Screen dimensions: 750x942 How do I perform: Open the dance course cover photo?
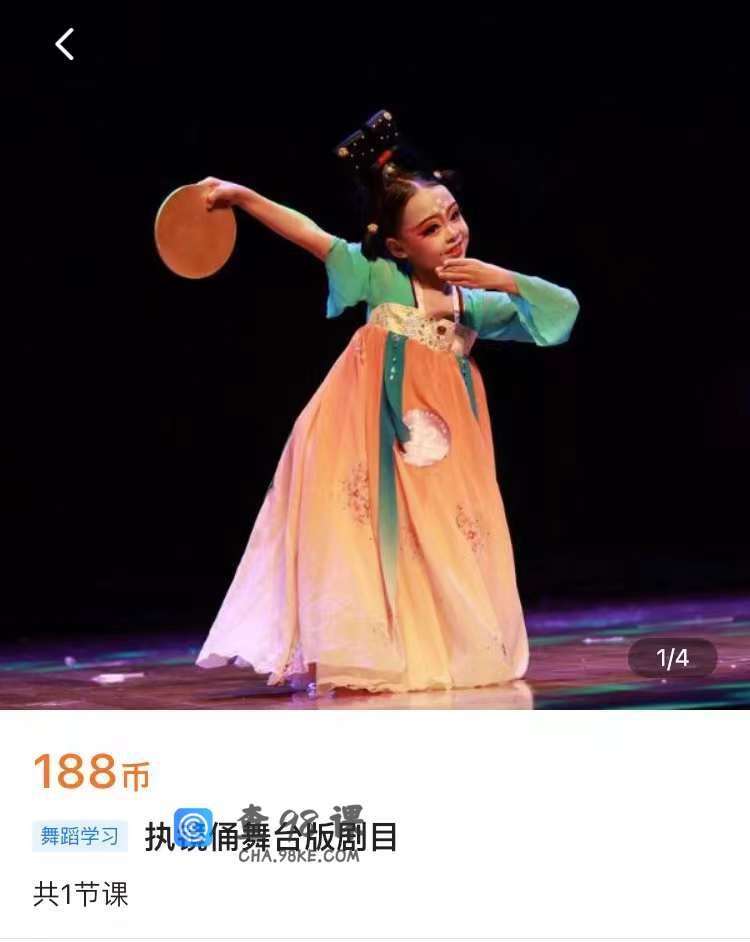(x=375, y=380)
